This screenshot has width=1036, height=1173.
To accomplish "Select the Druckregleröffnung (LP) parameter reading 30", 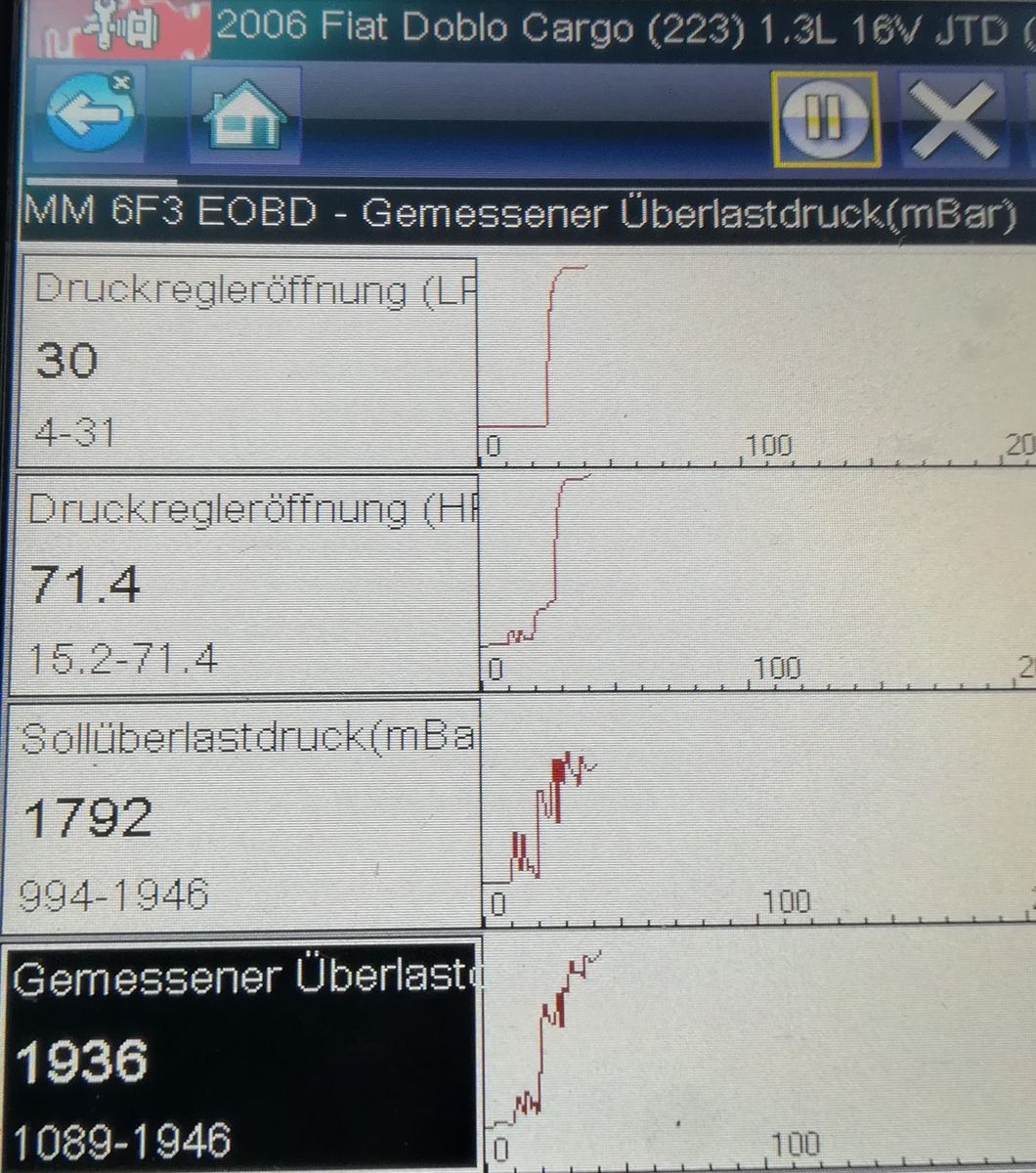I will click(x=248, y=362).
